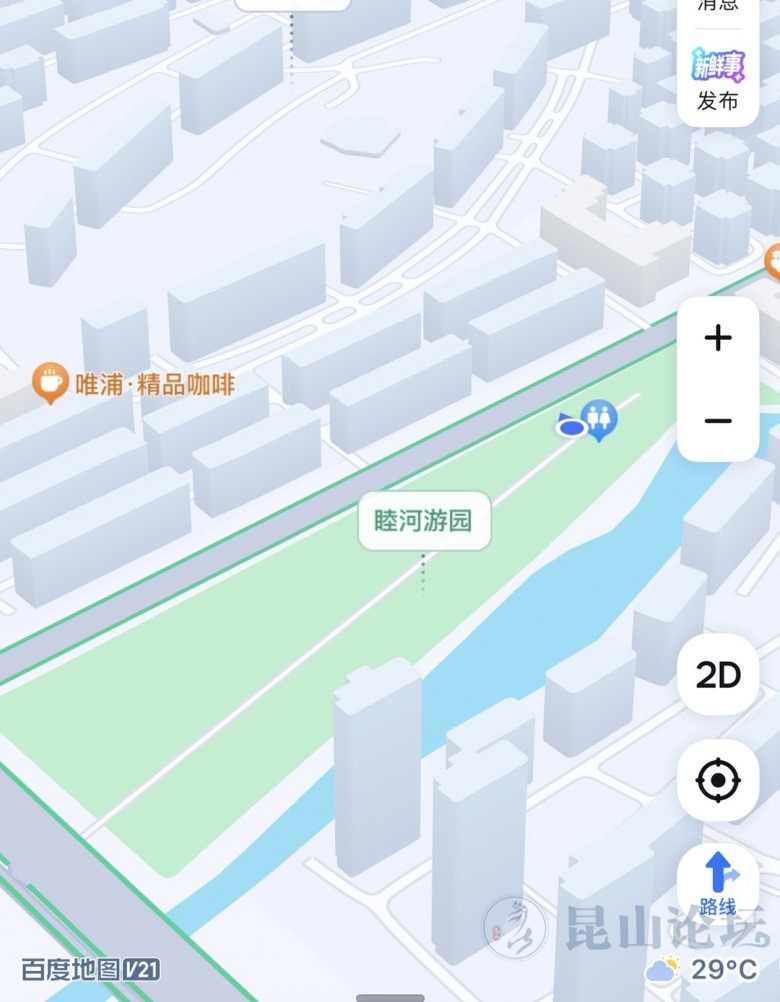
Task: Switch the map to 2D view
Action: (x=718, y=676)
